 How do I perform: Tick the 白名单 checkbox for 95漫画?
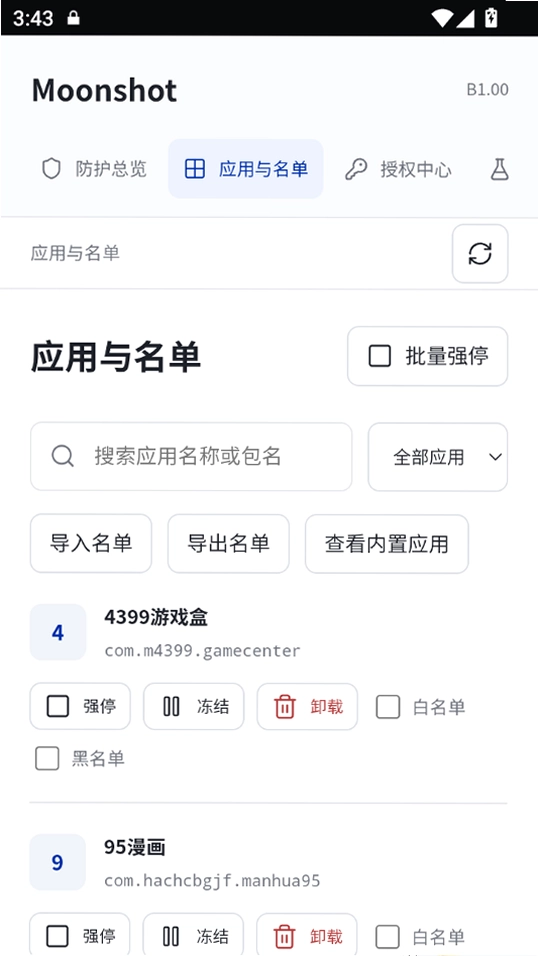pos(420,936)
